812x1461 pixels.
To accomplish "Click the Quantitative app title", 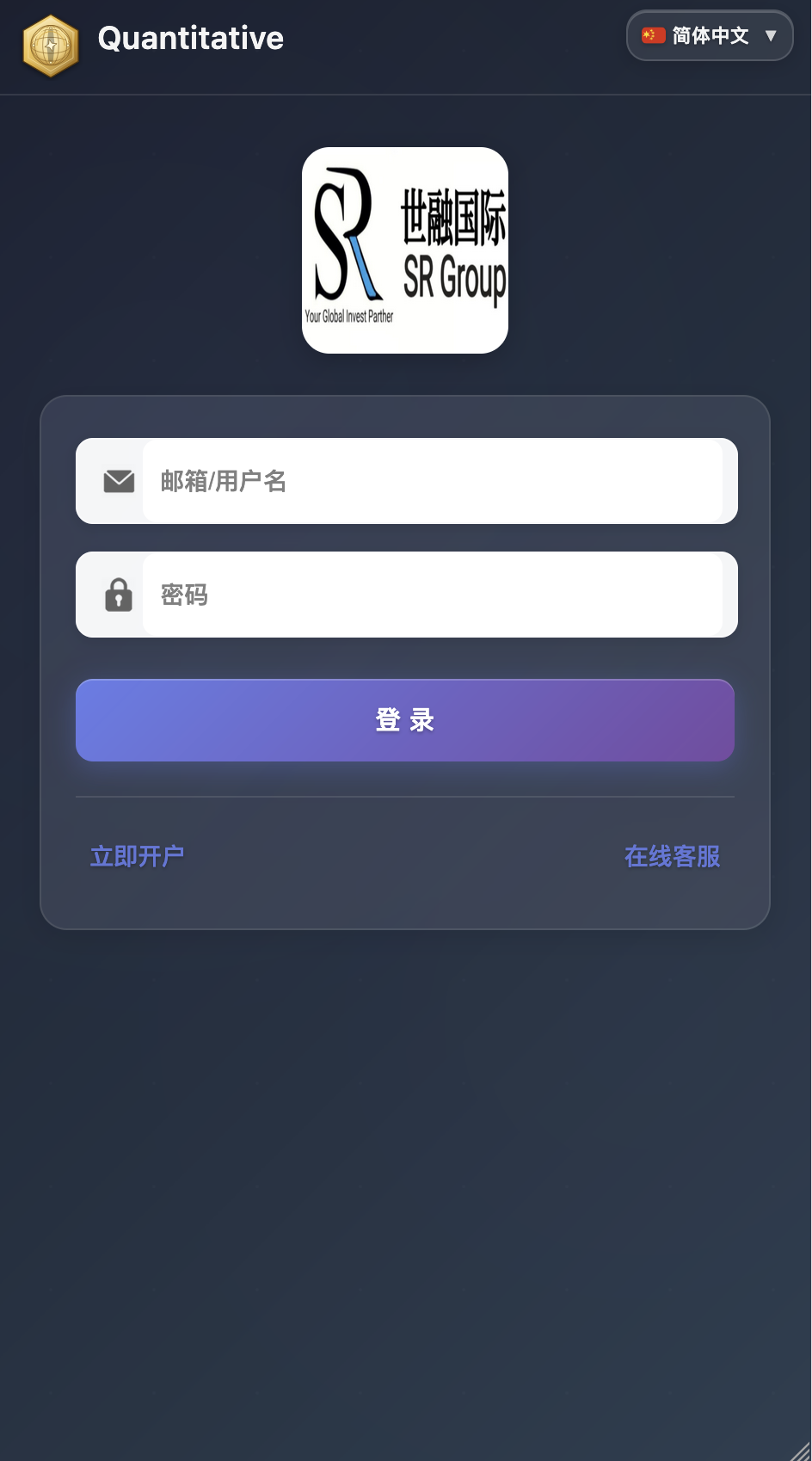I will pos(191,37).
